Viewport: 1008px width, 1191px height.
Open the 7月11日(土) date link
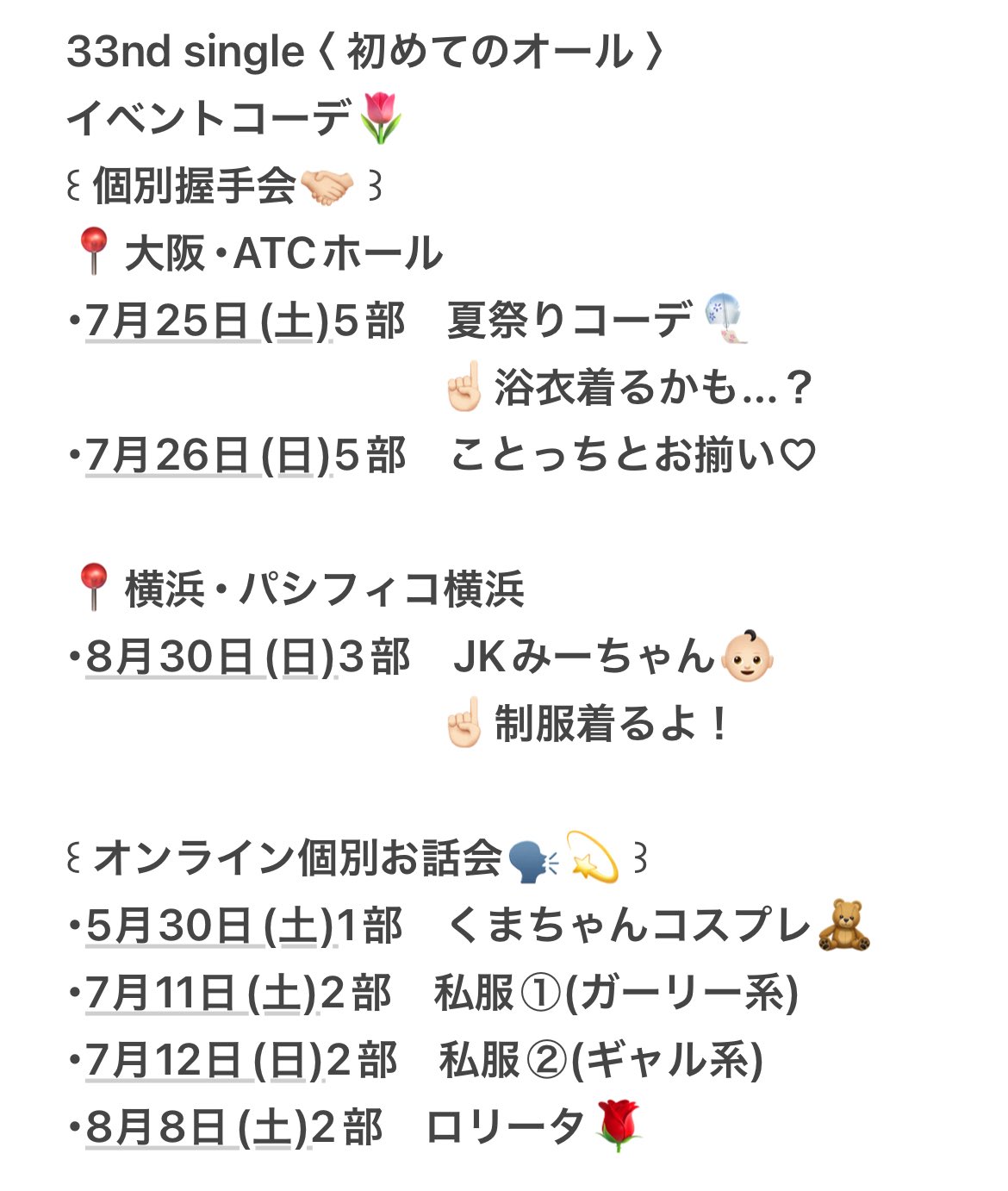202,993
